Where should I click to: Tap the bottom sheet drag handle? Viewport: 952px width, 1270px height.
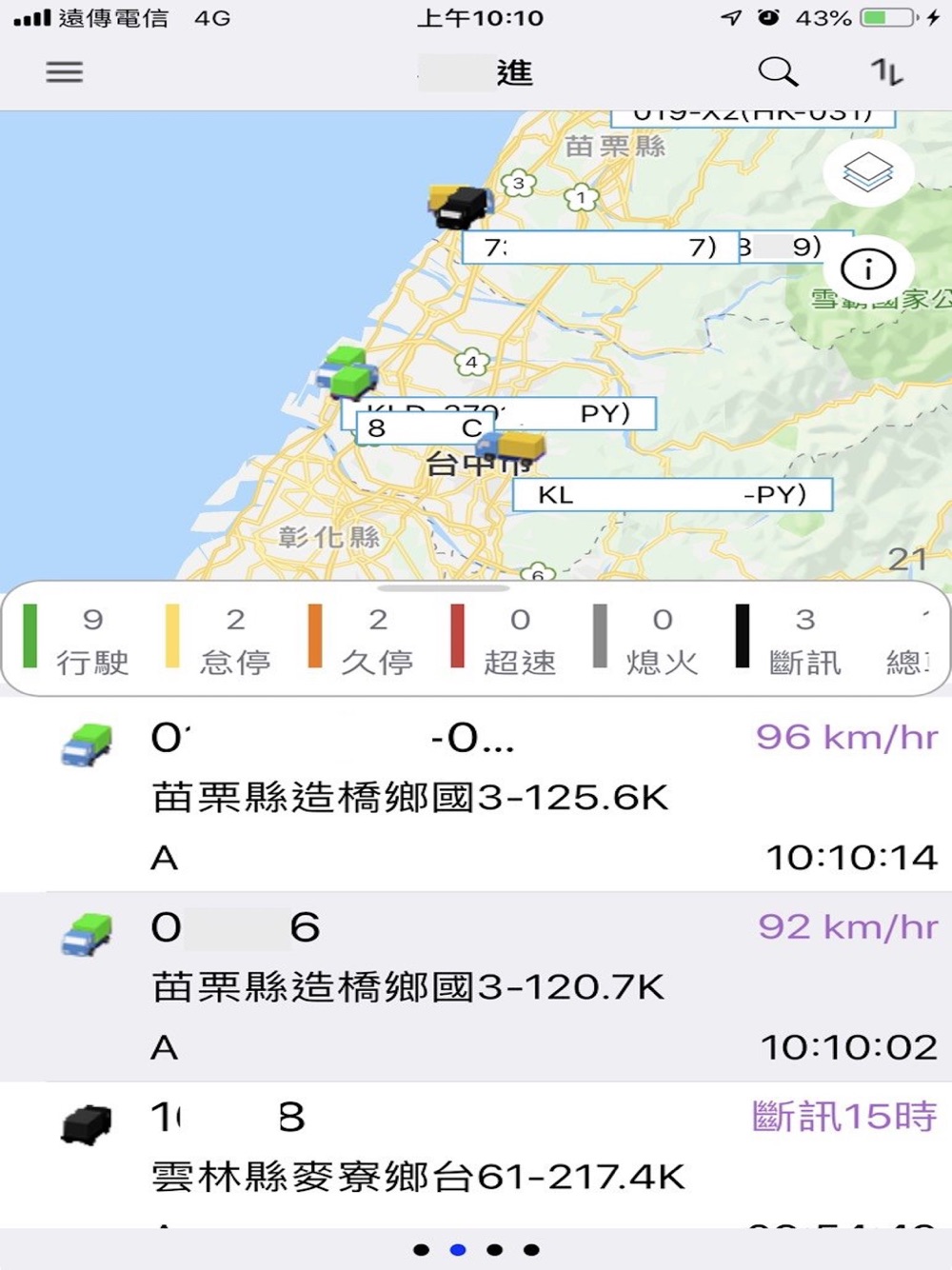443,588
